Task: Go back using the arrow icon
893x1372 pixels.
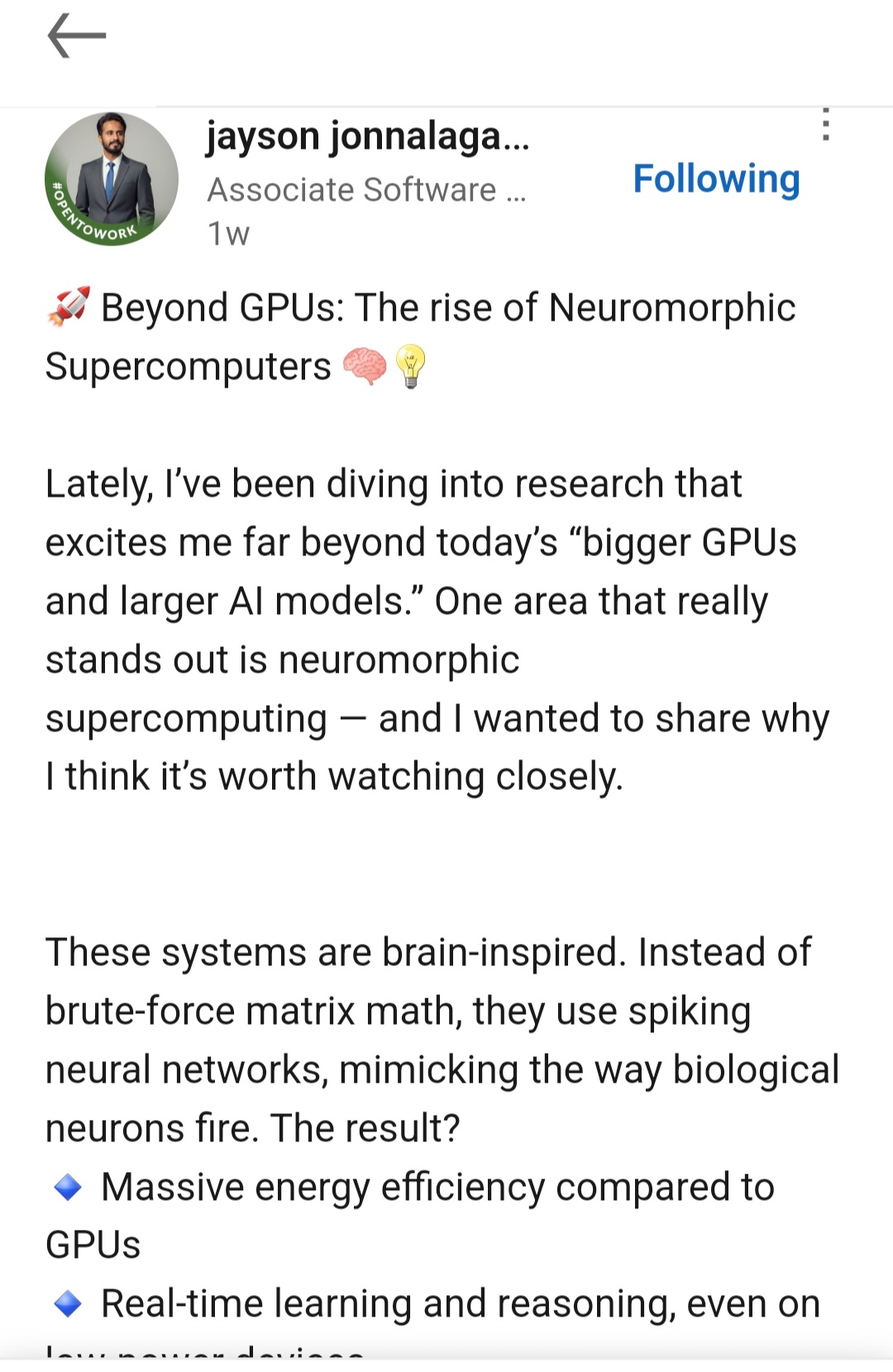Action: pyautogui.click(x=76, y=38)
